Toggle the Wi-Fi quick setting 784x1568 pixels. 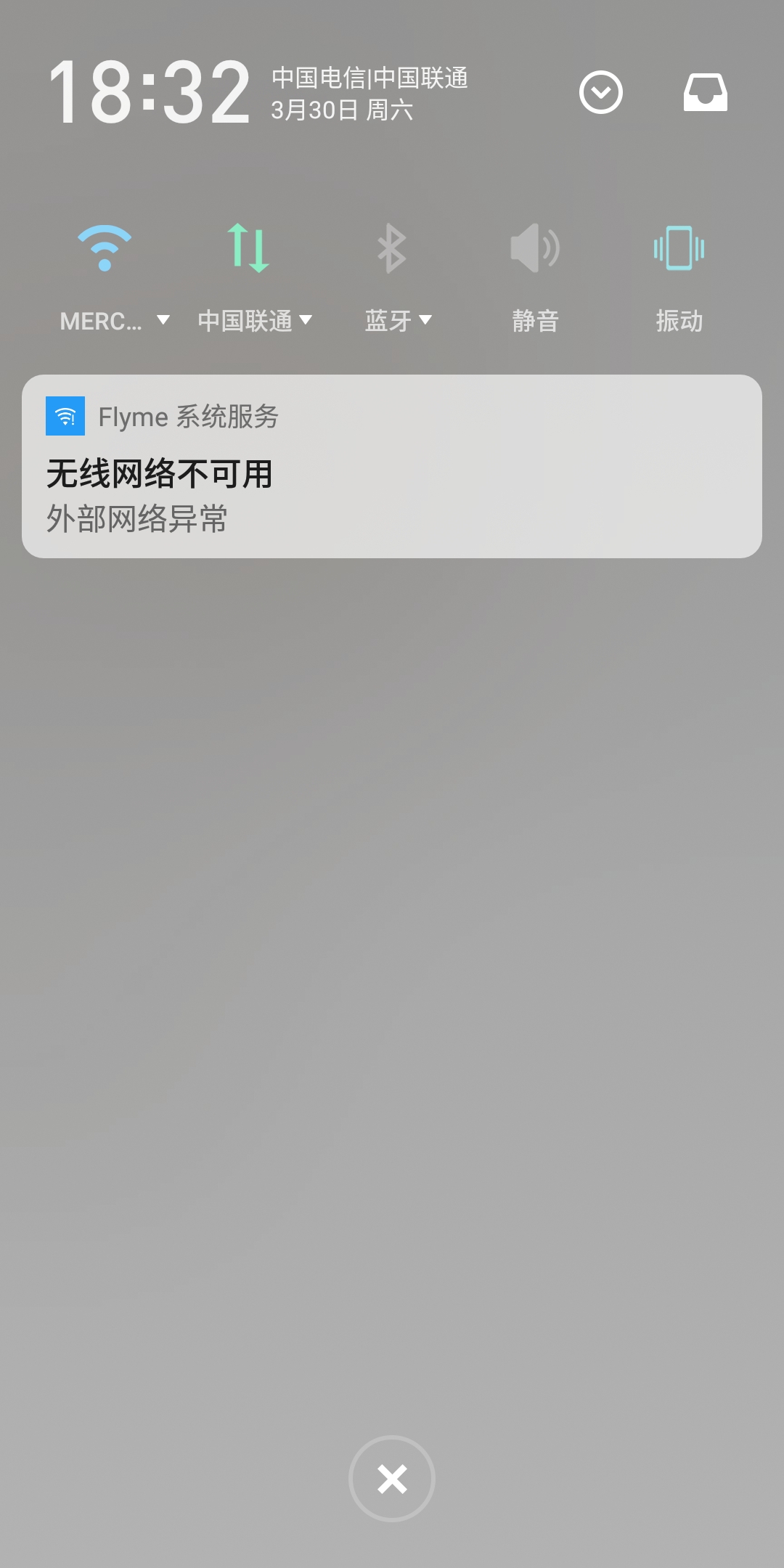[x=105, y=248]
